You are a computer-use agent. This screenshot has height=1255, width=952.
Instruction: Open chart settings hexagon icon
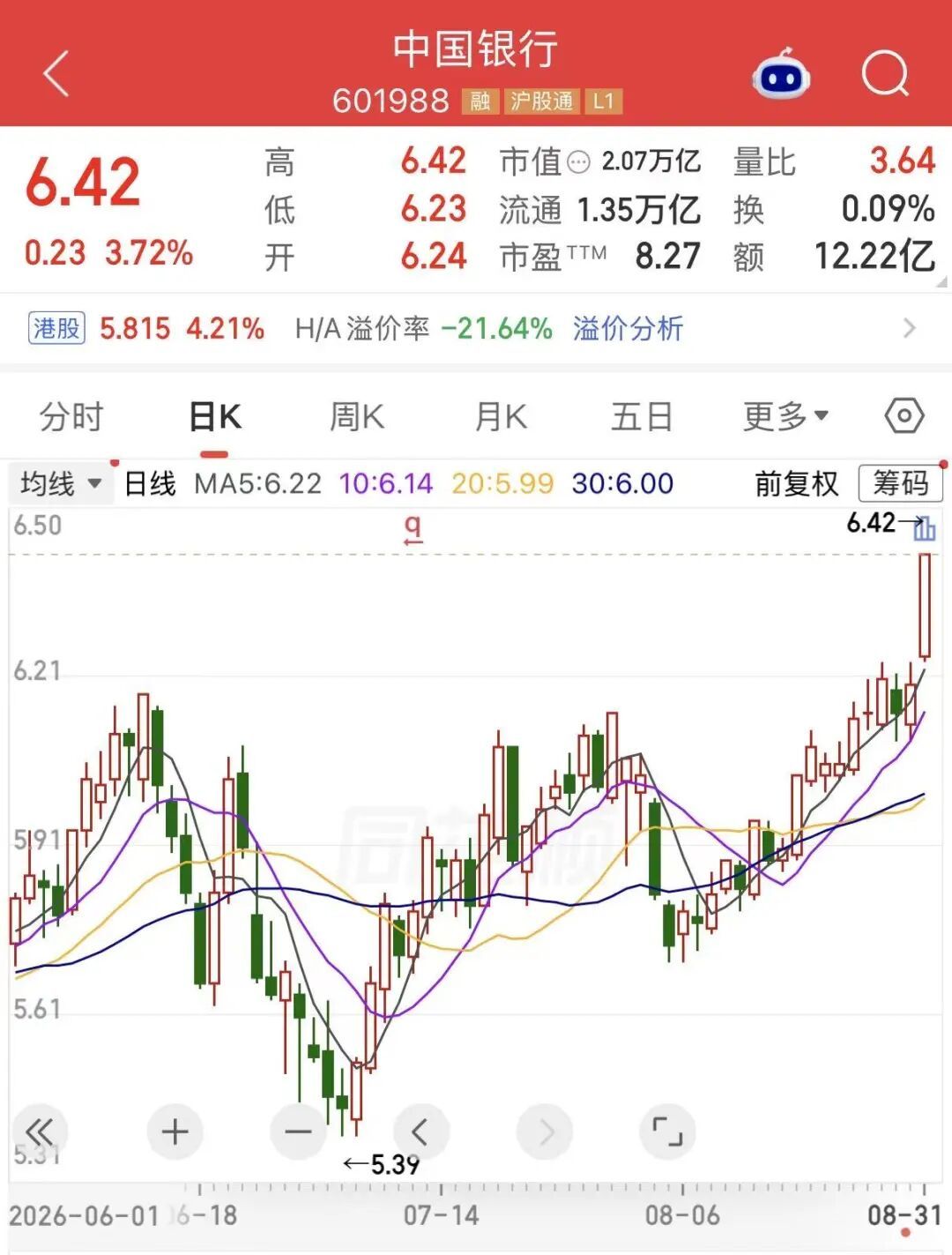pyautogui.click(x=904, y=415)
